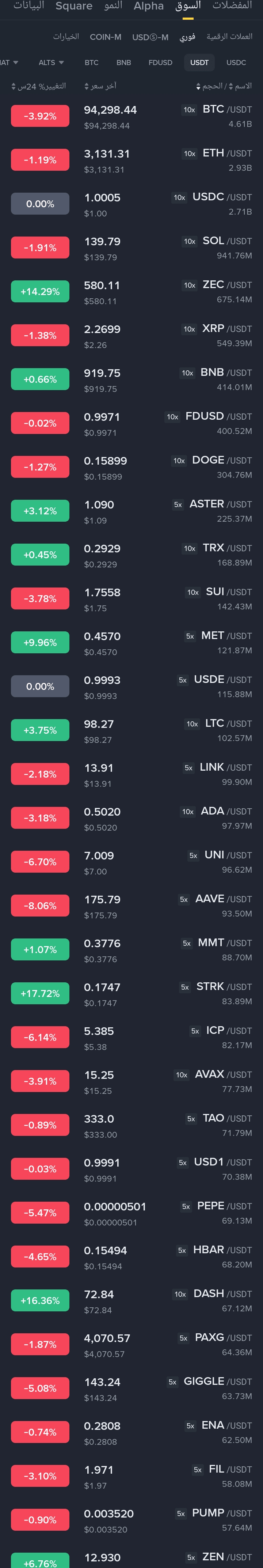The width and height of the screenshot is (263, 1568).
Task: Filter pairs by USDC
Action: point(236,63)
